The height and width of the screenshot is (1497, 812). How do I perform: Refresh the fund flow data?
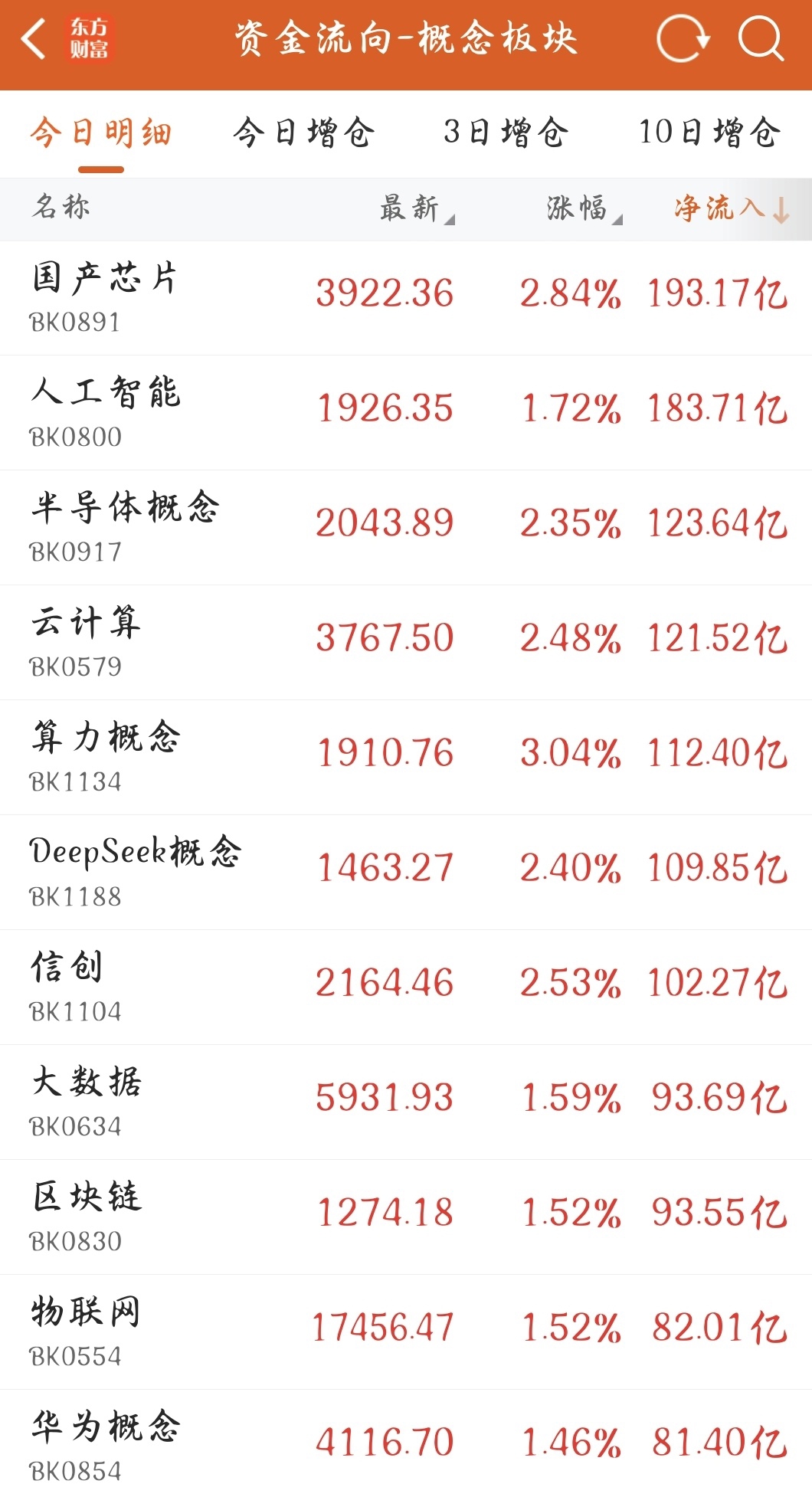click(x=682, y=38)
